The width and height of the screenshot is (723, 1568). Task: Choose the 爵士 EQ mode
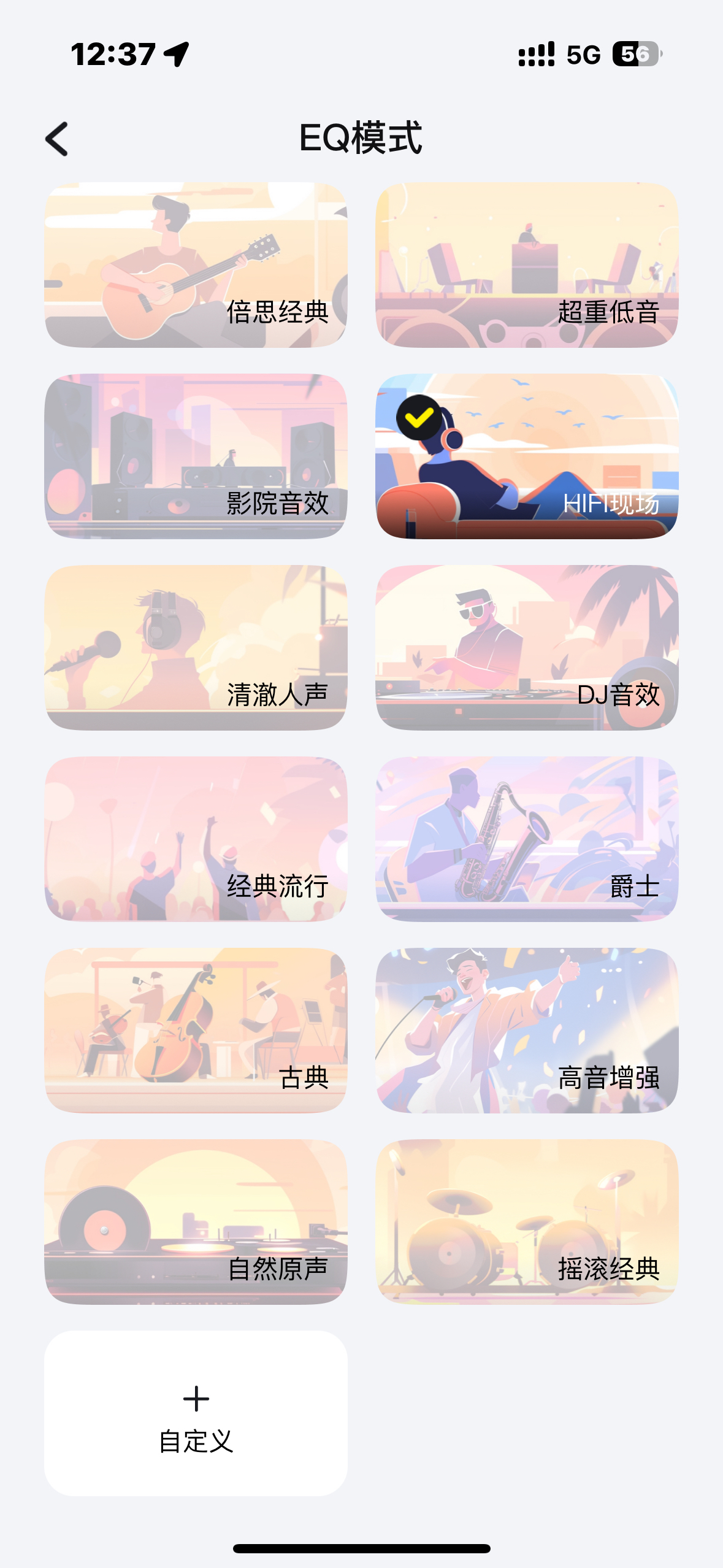coord(527,839)
